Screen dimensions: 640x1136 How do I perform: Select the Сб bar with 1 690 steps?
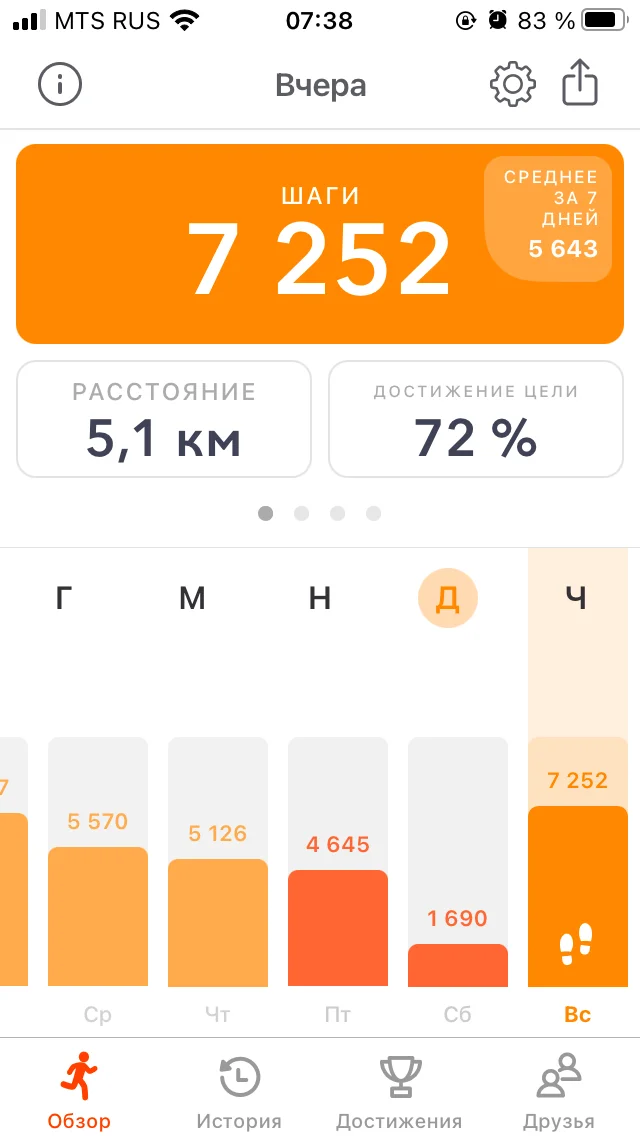click(458, 862)
